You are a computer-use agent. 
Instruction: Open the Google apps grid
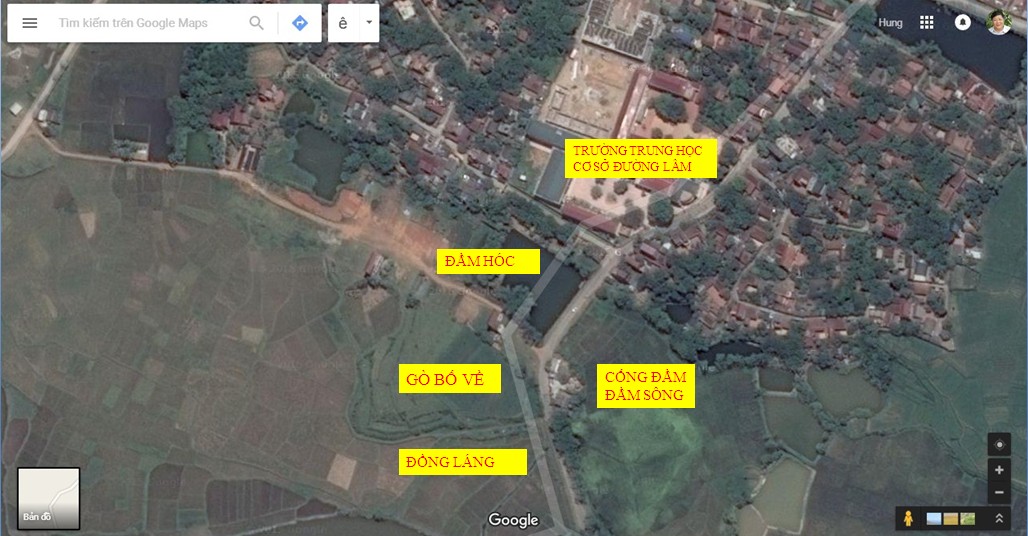coord(927,22)
